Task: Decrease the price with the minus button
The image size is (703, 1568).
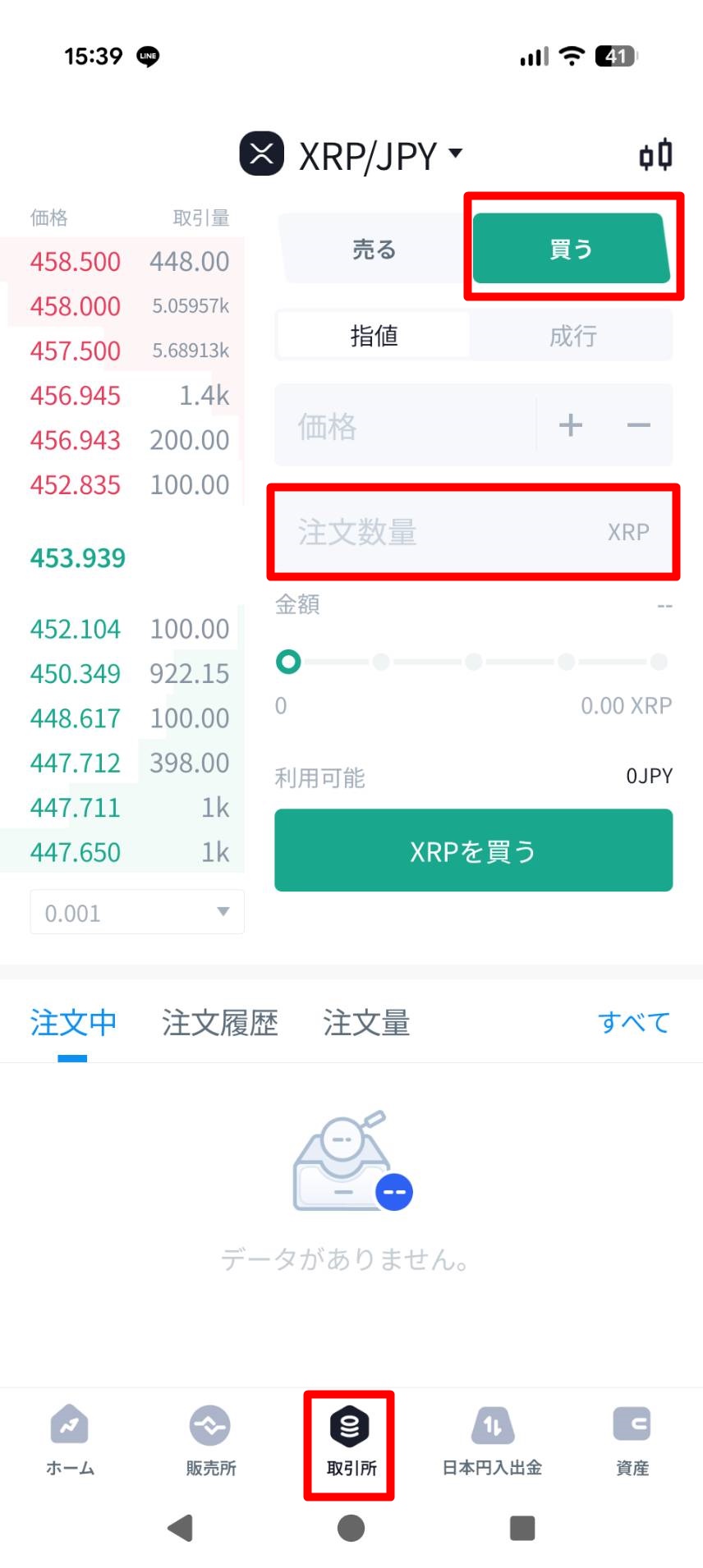Action: coord(638,425)
